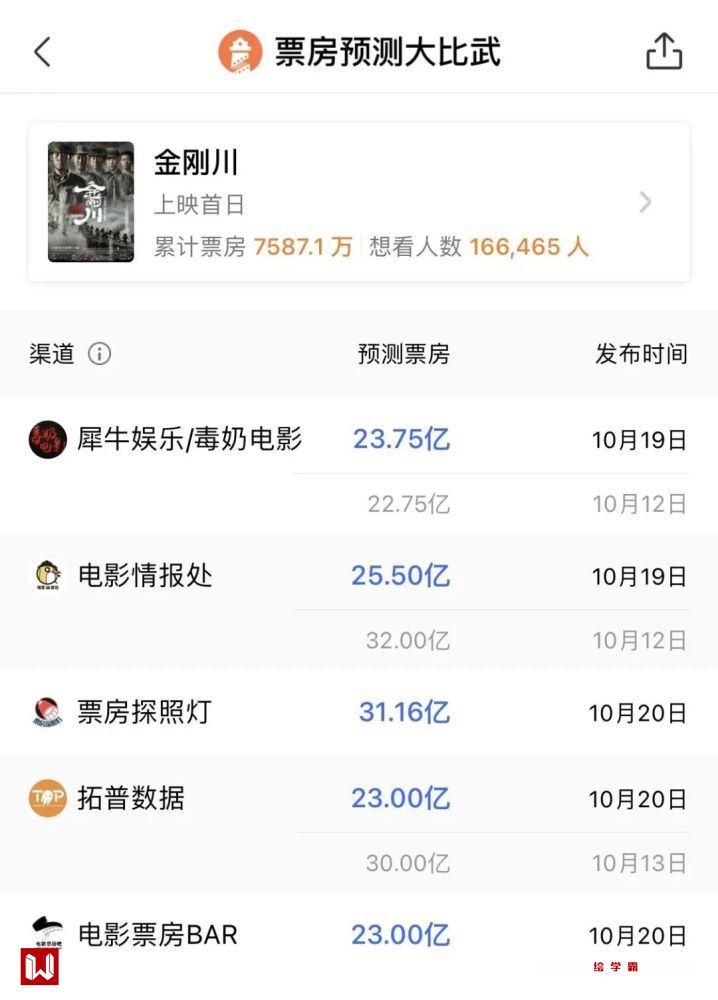This screenshot has height=1000, width=718.
Task: Select the 票房探照灯 channel row
Action: pos(145,713)
